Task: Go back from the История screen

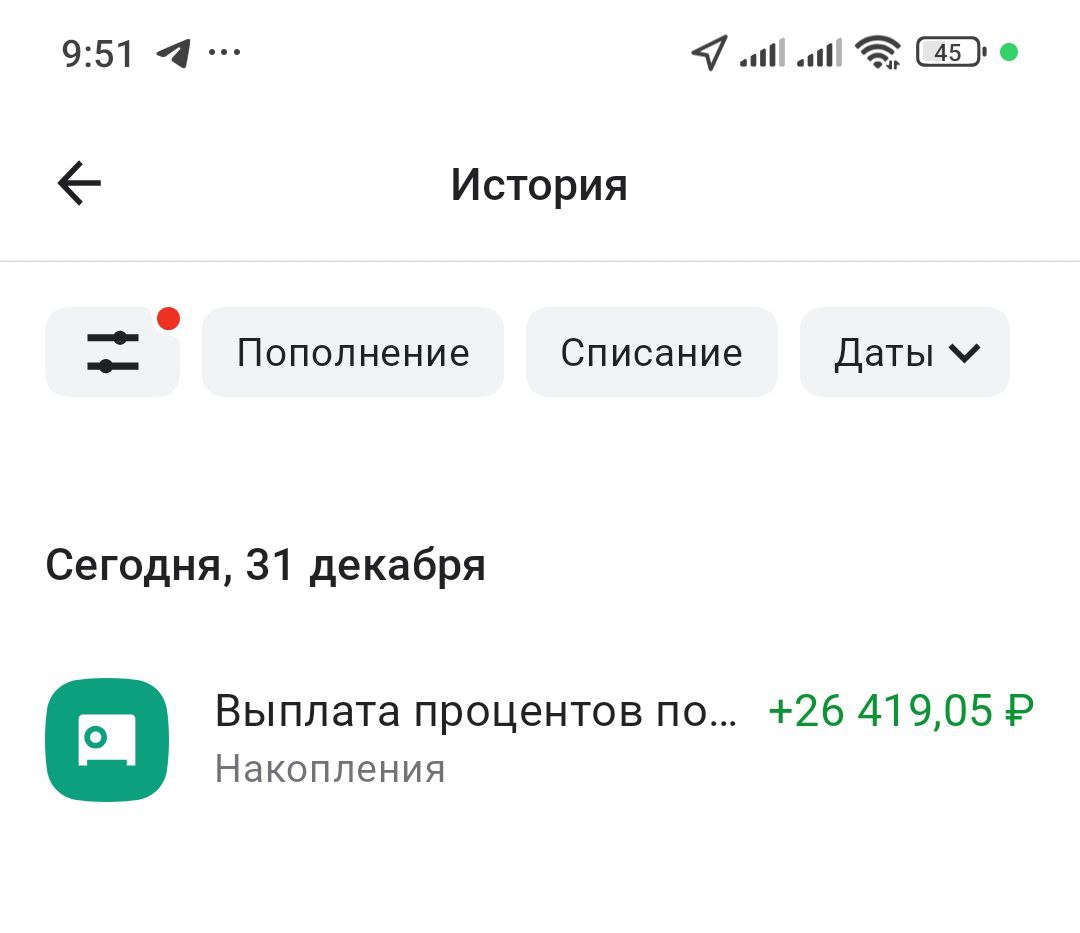Action: [x=79, y=184]
